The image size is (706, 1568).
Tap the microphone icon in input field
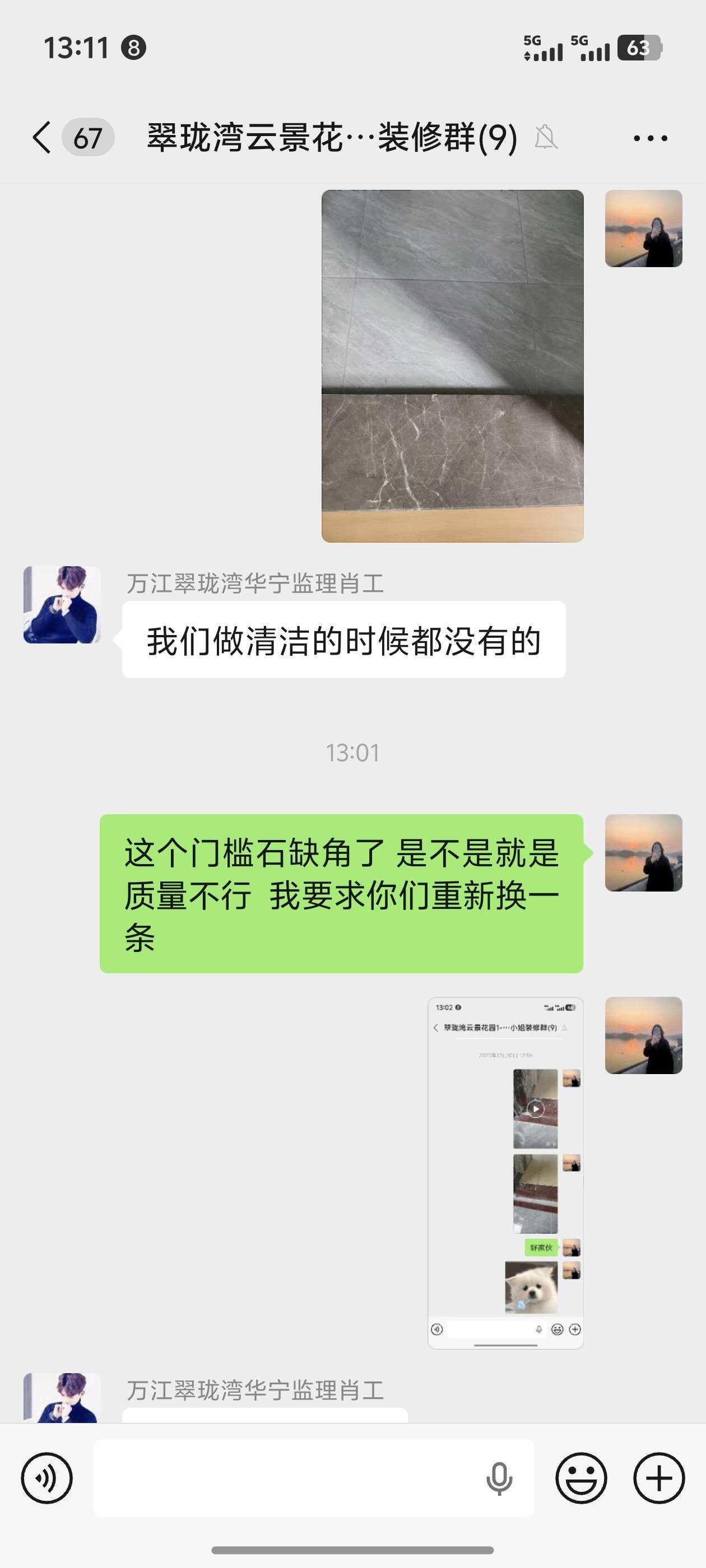click(499, 1478)
